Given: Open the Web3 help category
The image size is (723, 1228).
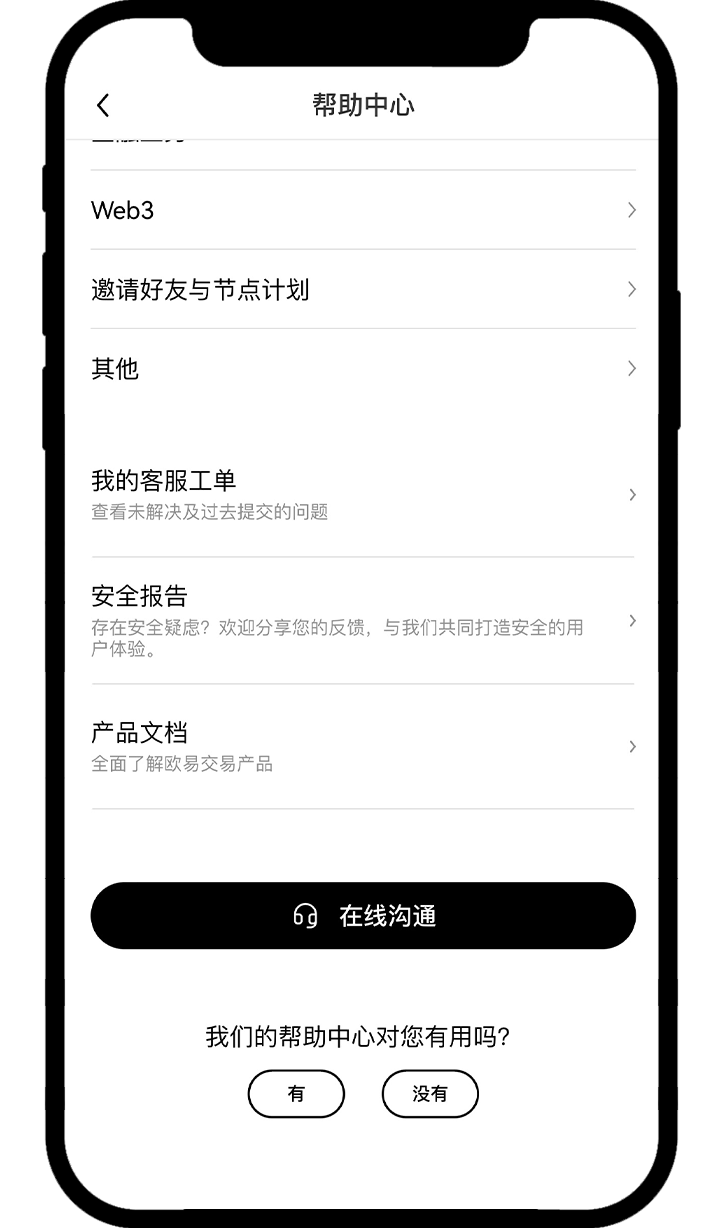Looking at the screenshot, I should tap(363, 210).
